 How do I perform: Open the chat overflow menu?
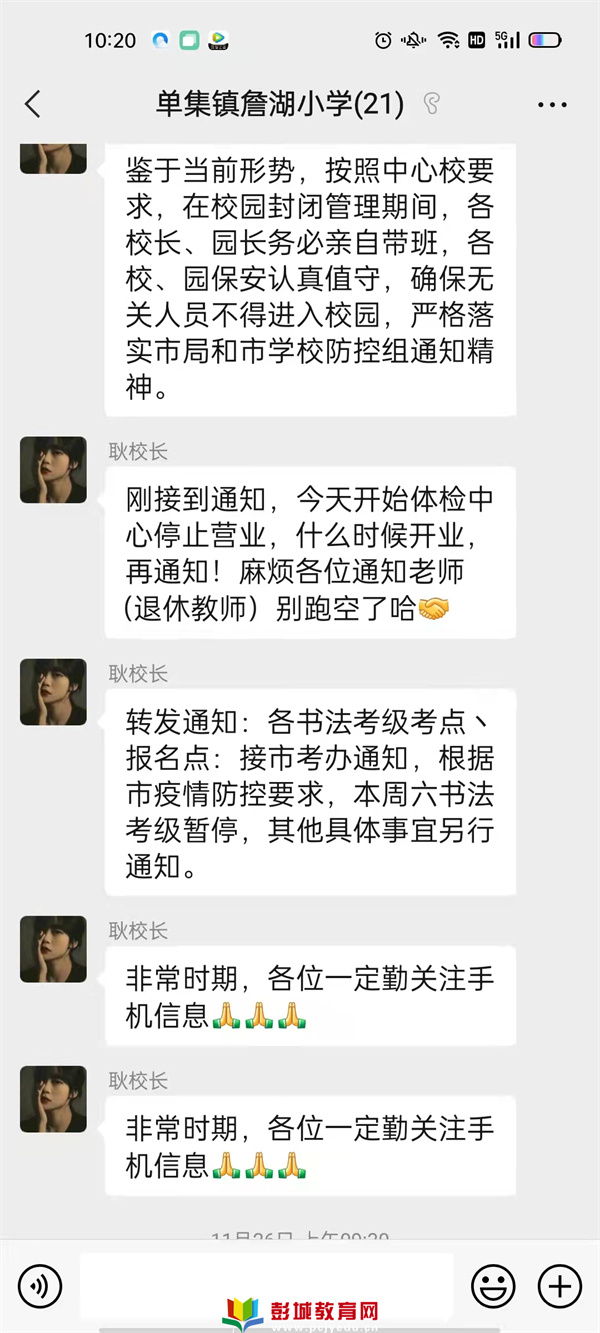(552, 104)
